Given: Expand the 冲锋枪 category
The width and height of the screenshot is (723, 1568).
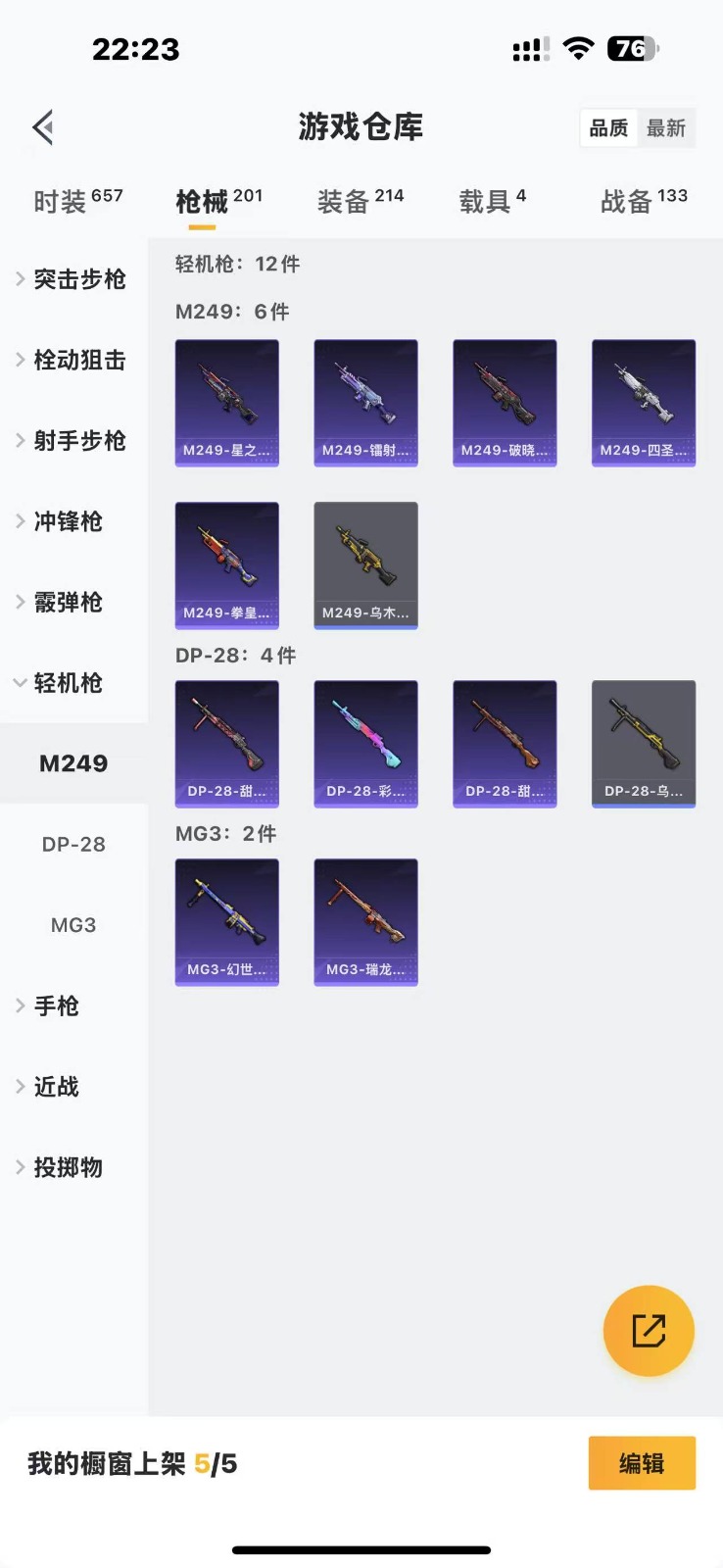Looking at the screenshot, I should pos(69,521).
